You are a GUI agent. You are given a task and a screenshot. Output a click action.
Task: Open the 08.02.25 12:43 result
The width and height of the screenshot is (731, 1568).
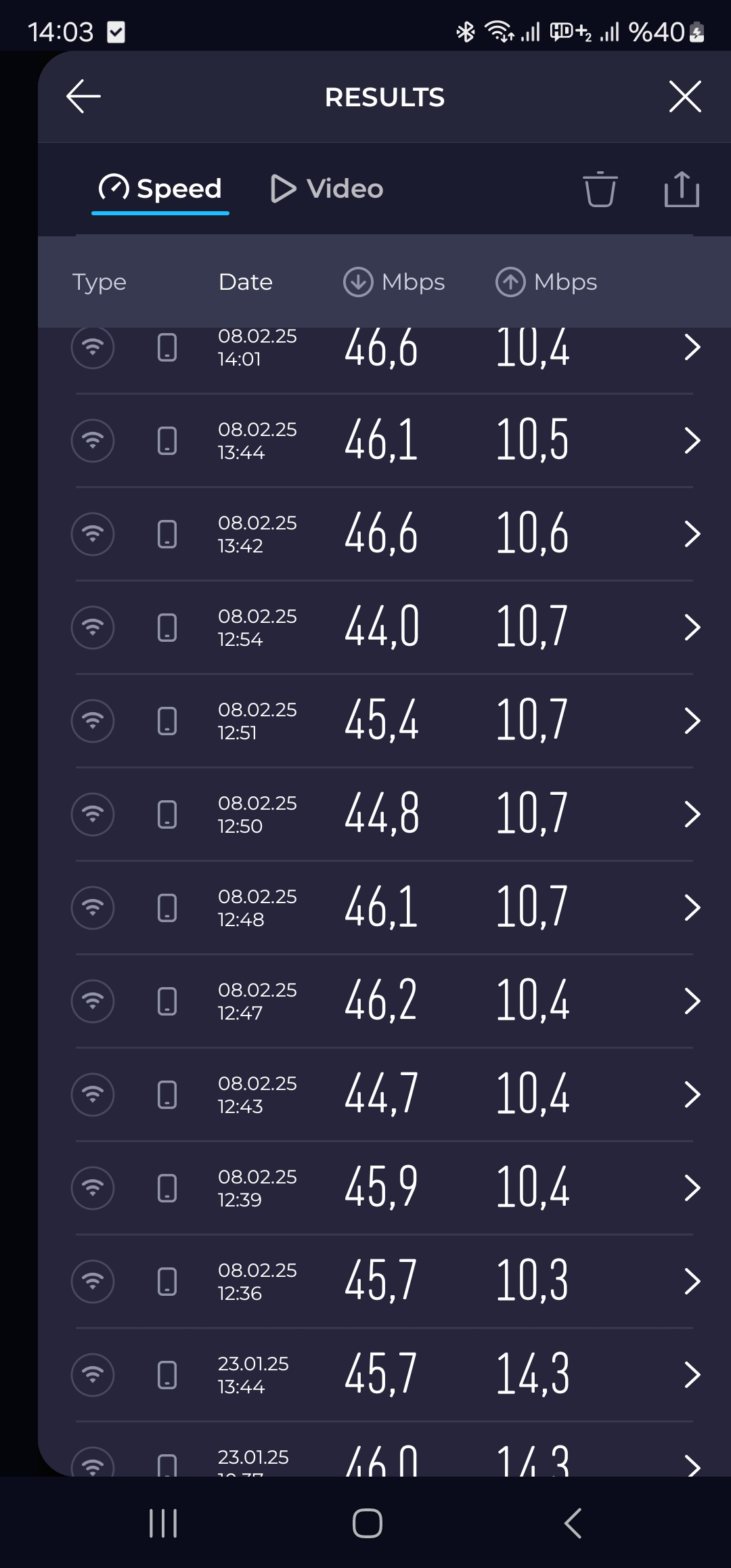(384, 1095)
